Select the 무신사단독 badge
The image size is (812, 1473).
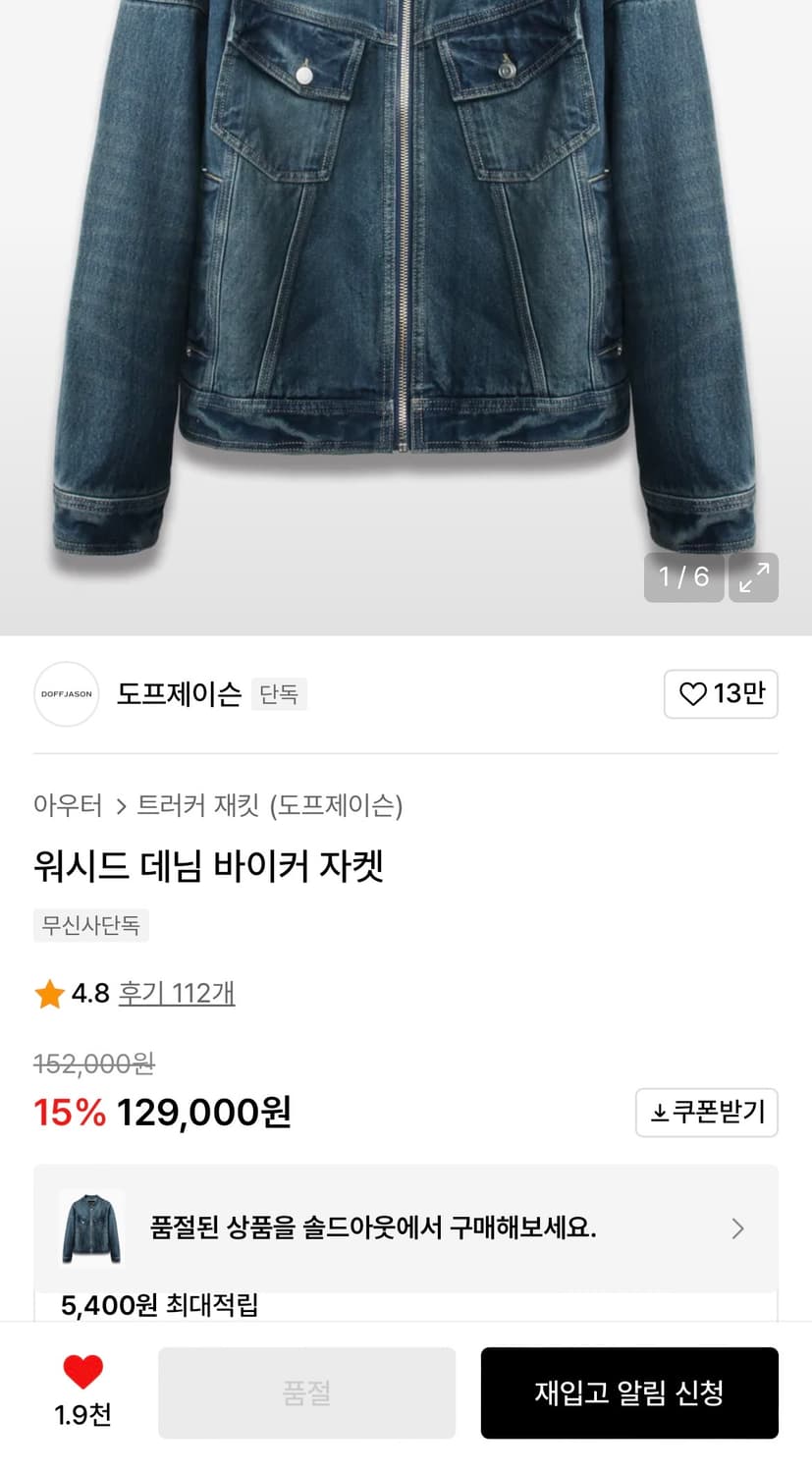tap(90, 924)
